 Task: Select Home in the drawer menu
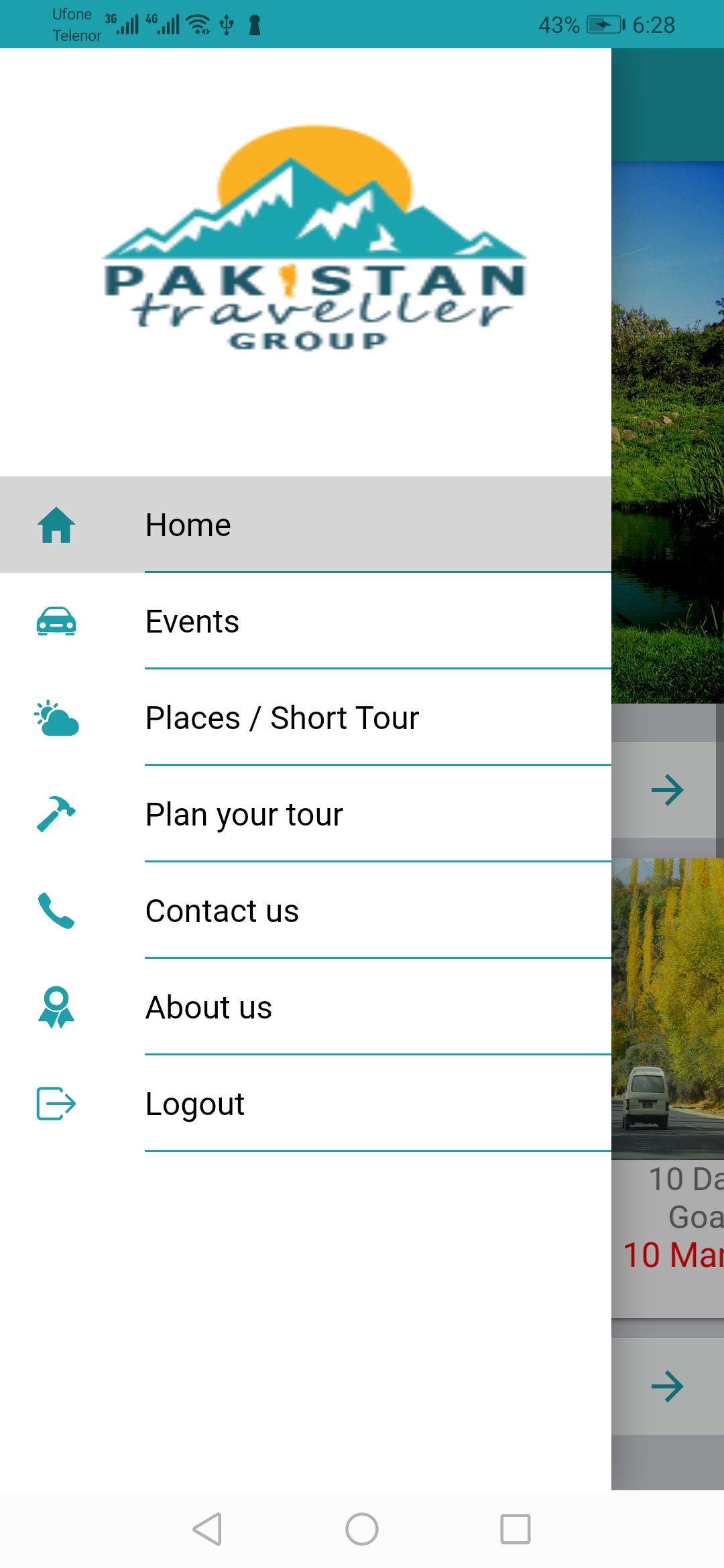[x=306, y=525]
